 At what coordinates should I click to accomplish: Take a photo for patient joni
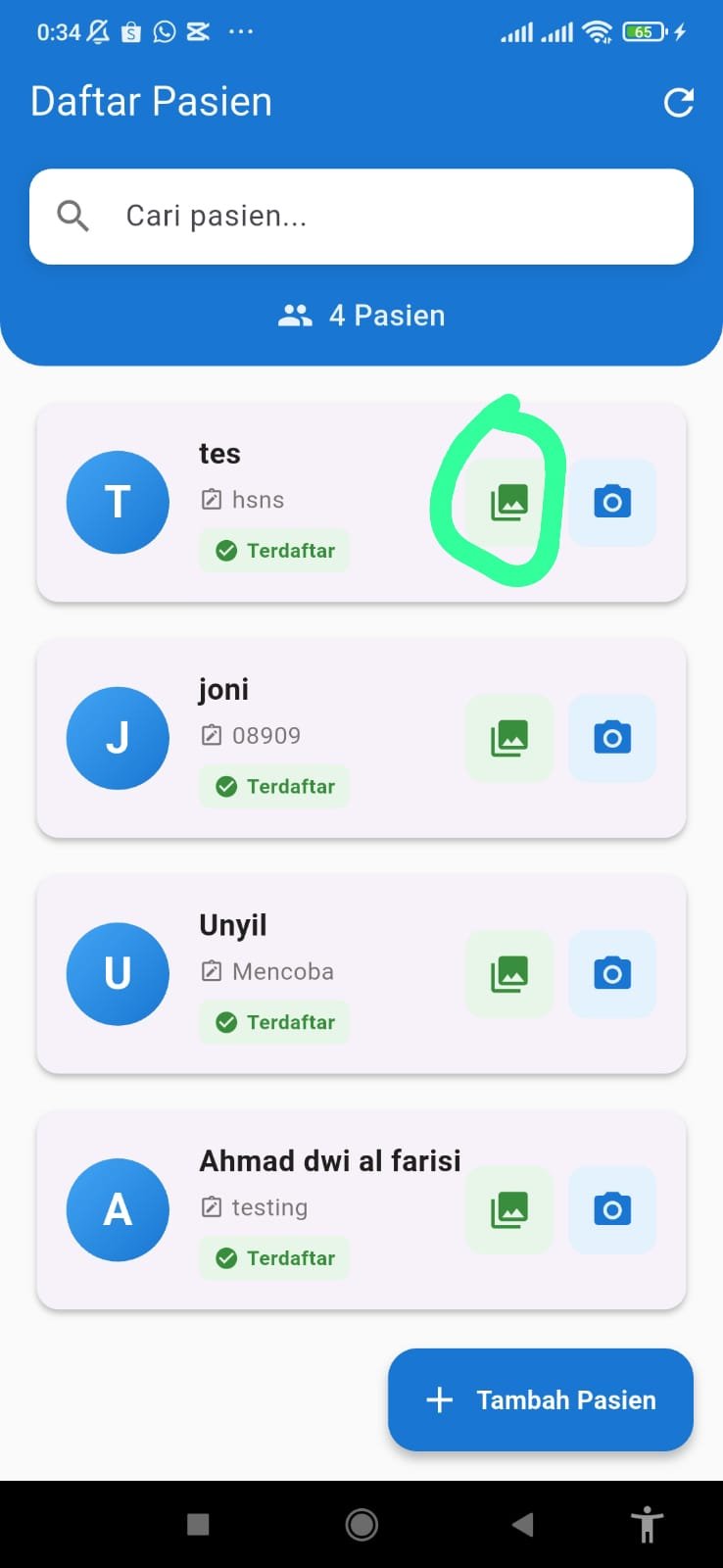(x=611, y=738)
